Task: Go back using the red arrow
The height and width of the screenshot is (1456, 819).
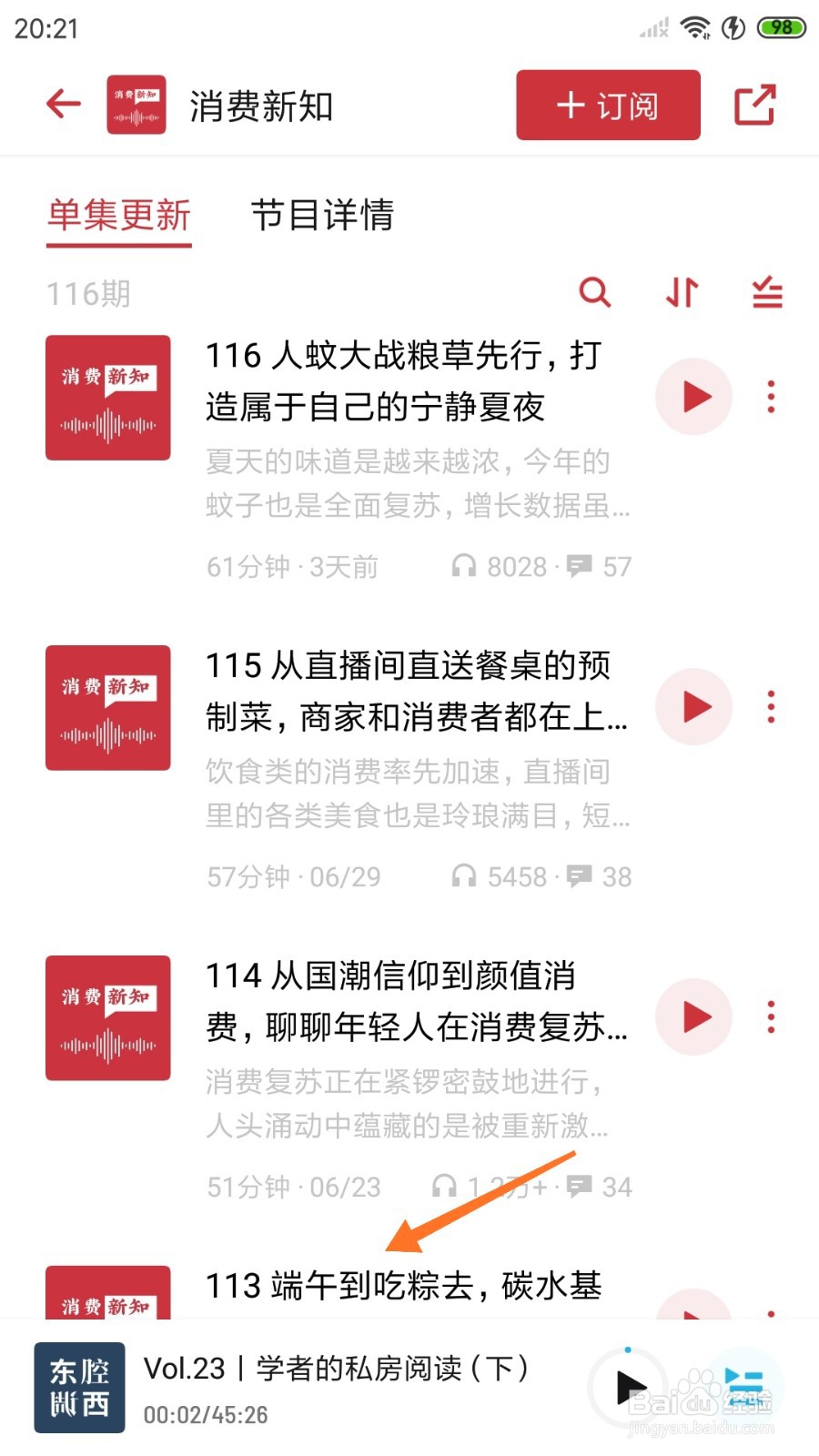Action: [63, 105]
